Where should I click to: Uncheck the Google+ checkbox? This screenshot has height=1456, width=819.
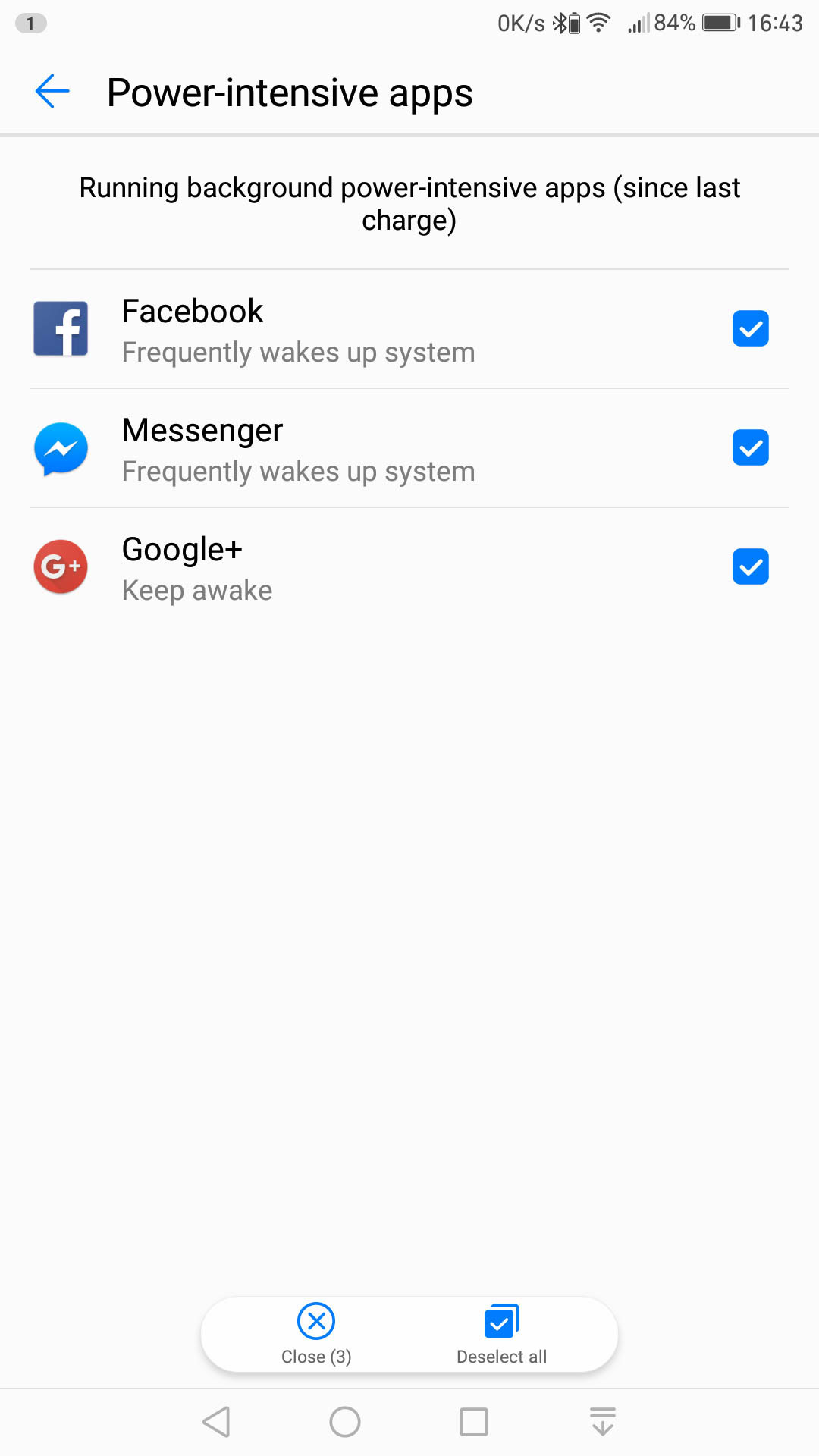click(750, 566)
